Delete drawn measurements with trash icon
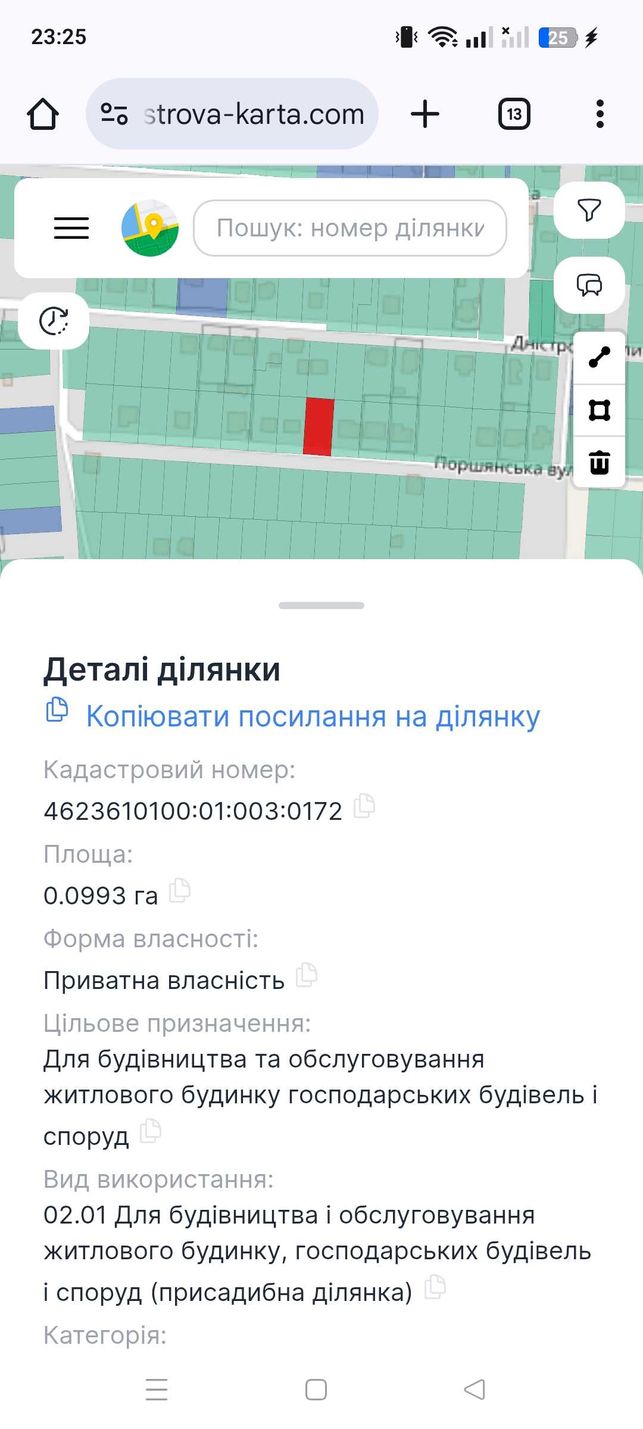The height and width of the screenshot is (1429, 643). tap(599, 462)
